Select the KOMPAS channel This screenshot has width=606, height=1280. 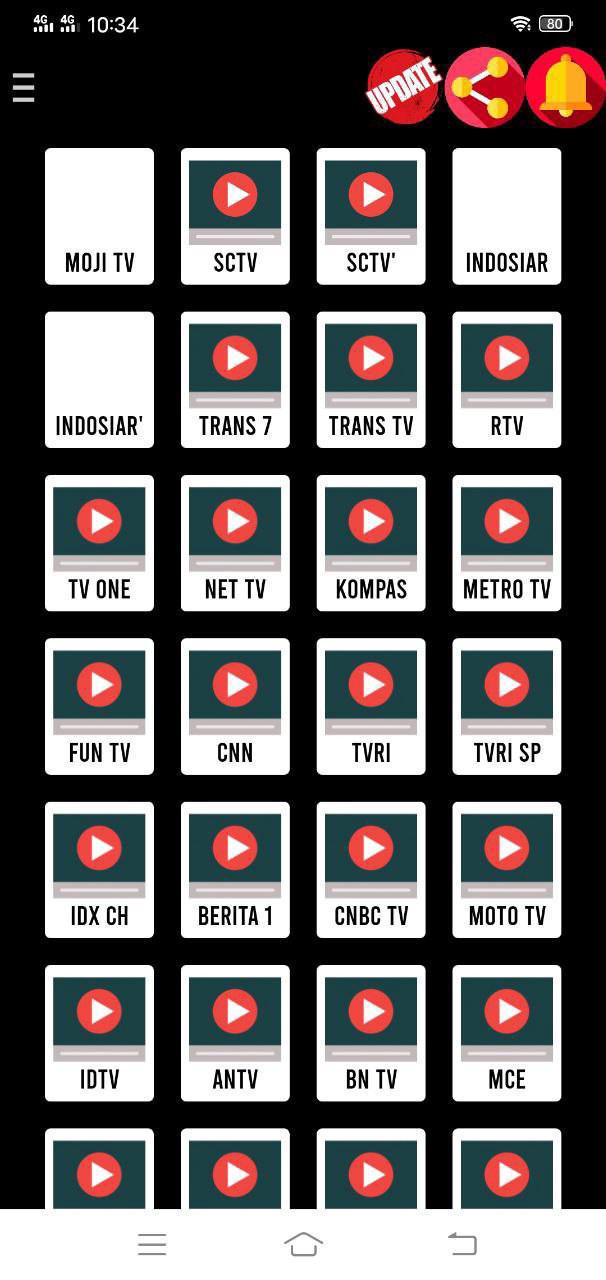coord(371,542)
